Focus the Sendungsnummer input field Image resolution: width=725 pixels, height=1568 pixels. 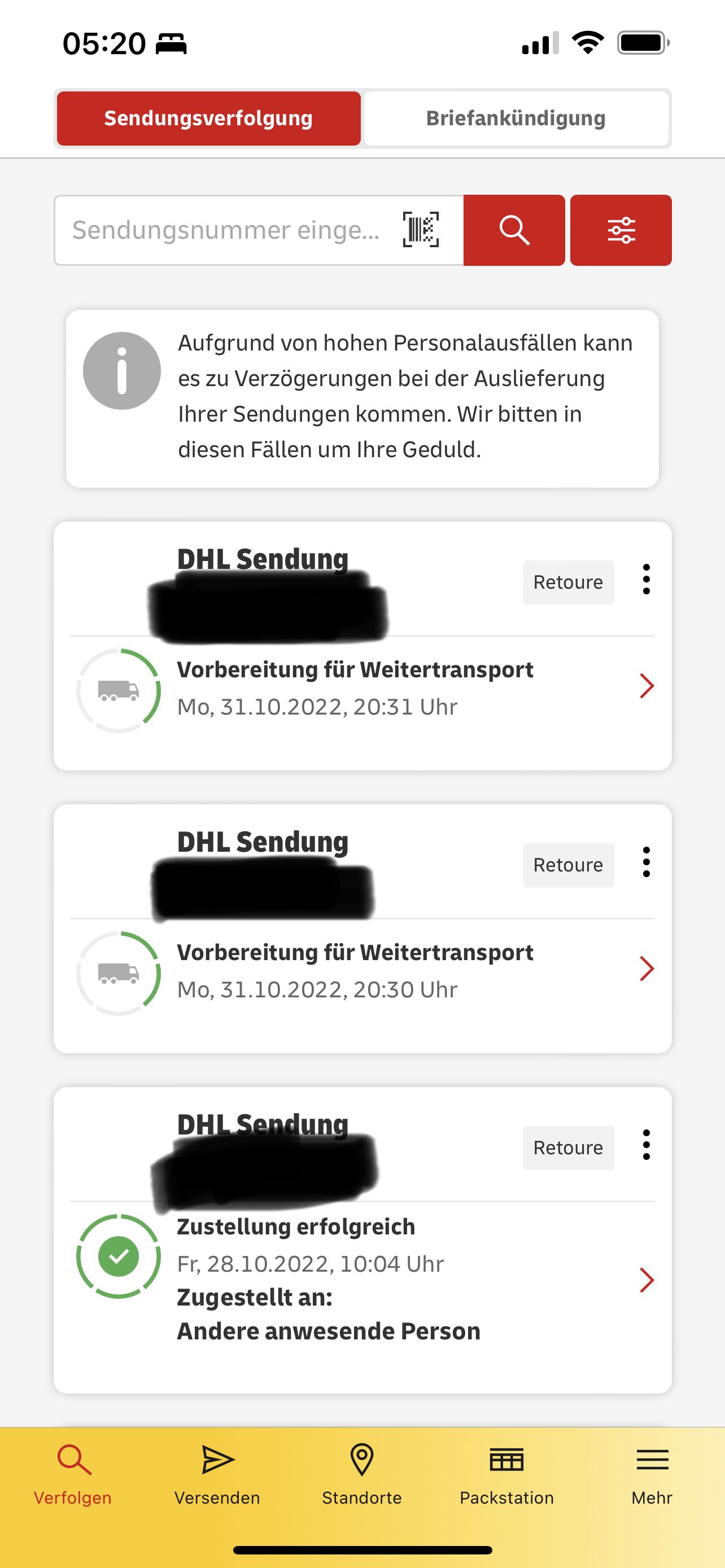(x=225, y=230)
